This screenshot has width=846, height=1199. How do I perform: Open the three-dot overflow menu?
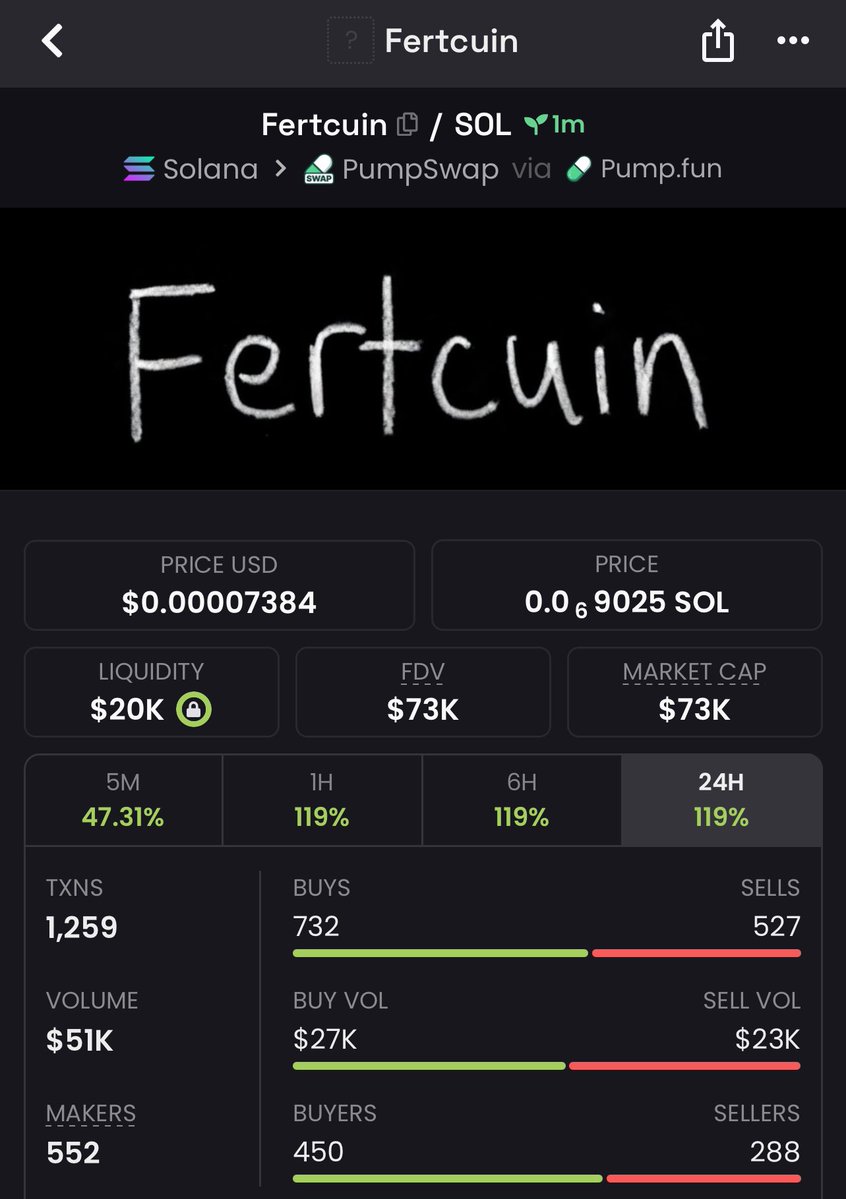[793, 41]
